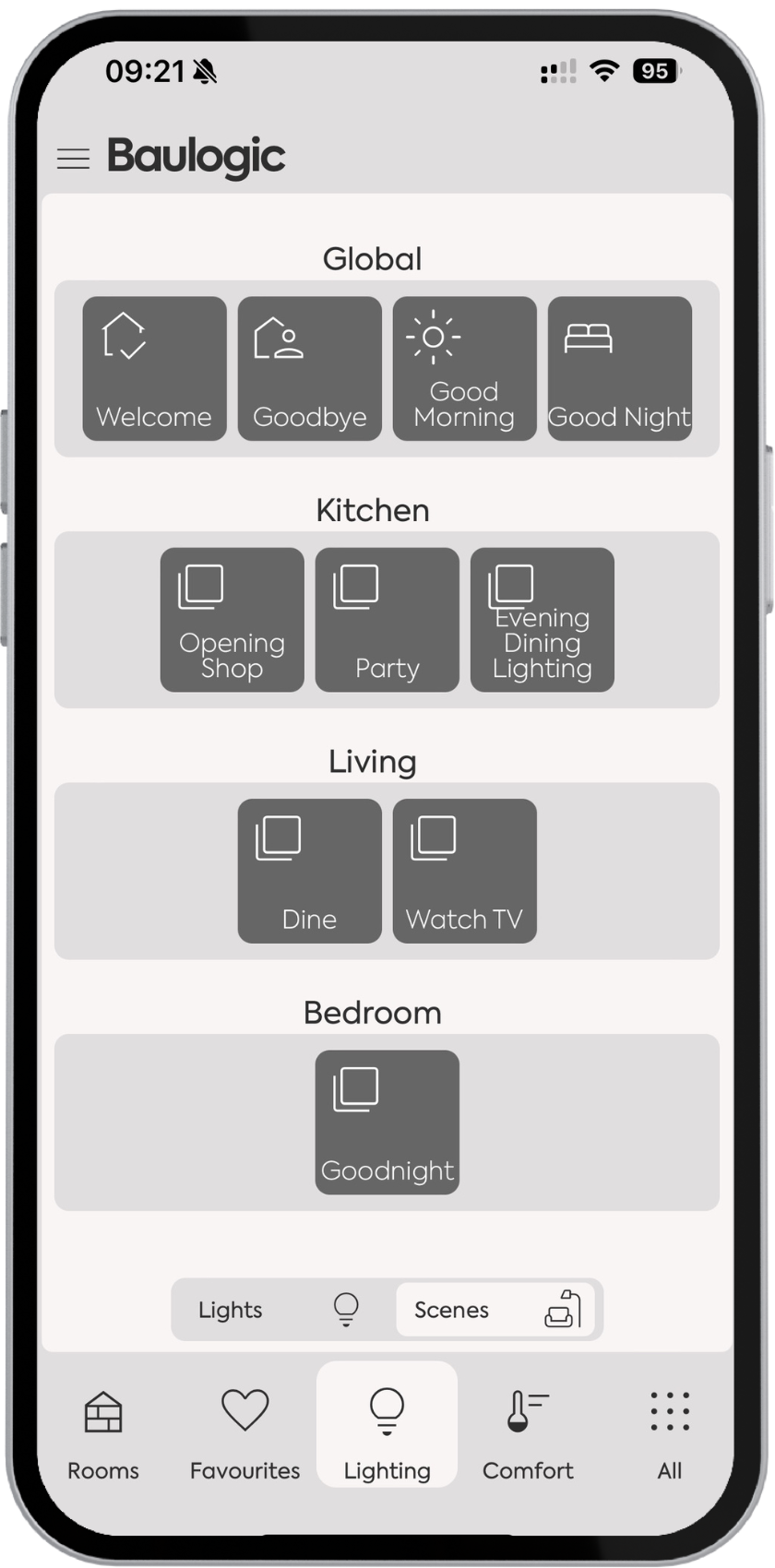Activate the Goodbye scene
Screen dimensions: 775x1568
tap(309, 368)
